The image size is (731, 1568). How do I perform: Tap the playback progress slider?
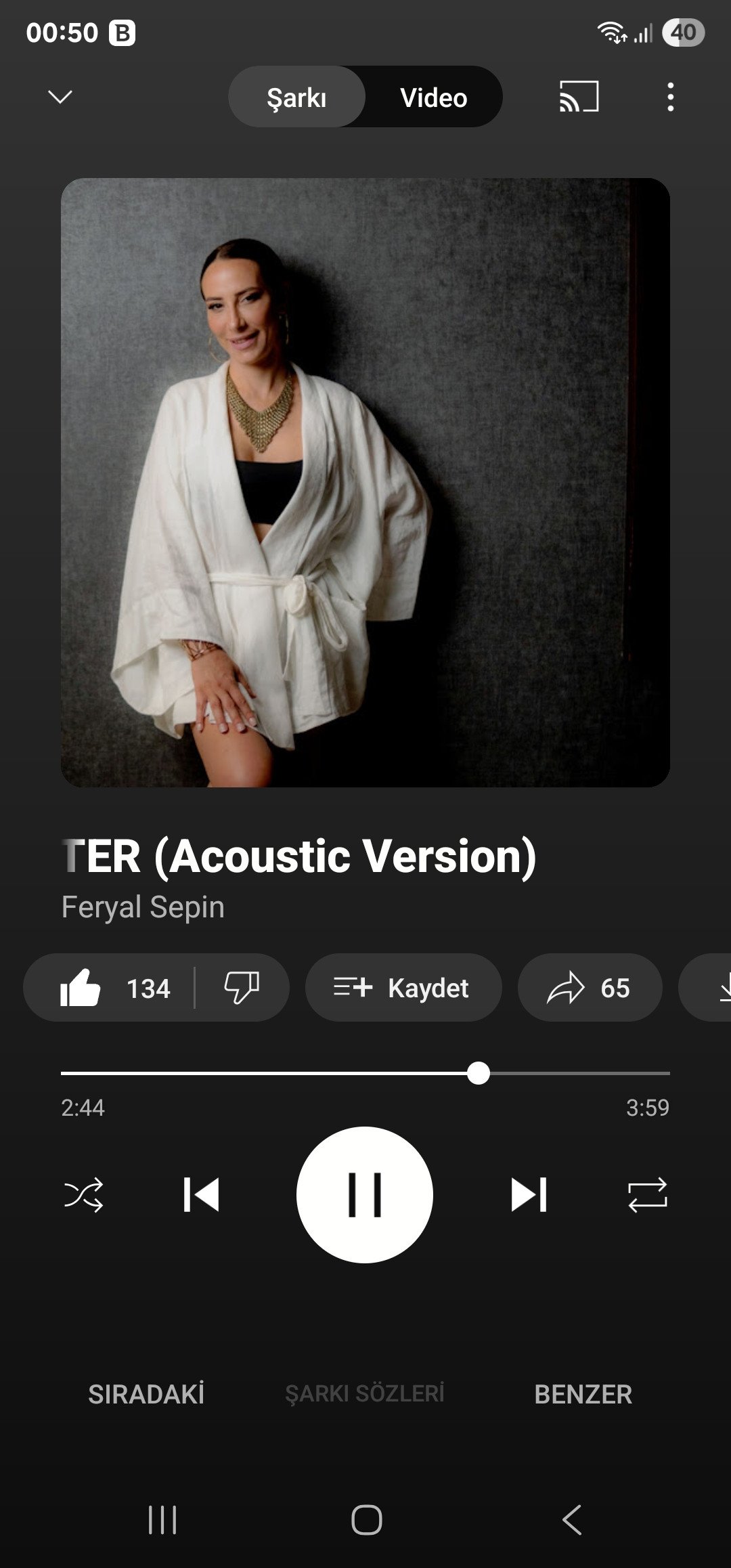[x=365, y=1073]
